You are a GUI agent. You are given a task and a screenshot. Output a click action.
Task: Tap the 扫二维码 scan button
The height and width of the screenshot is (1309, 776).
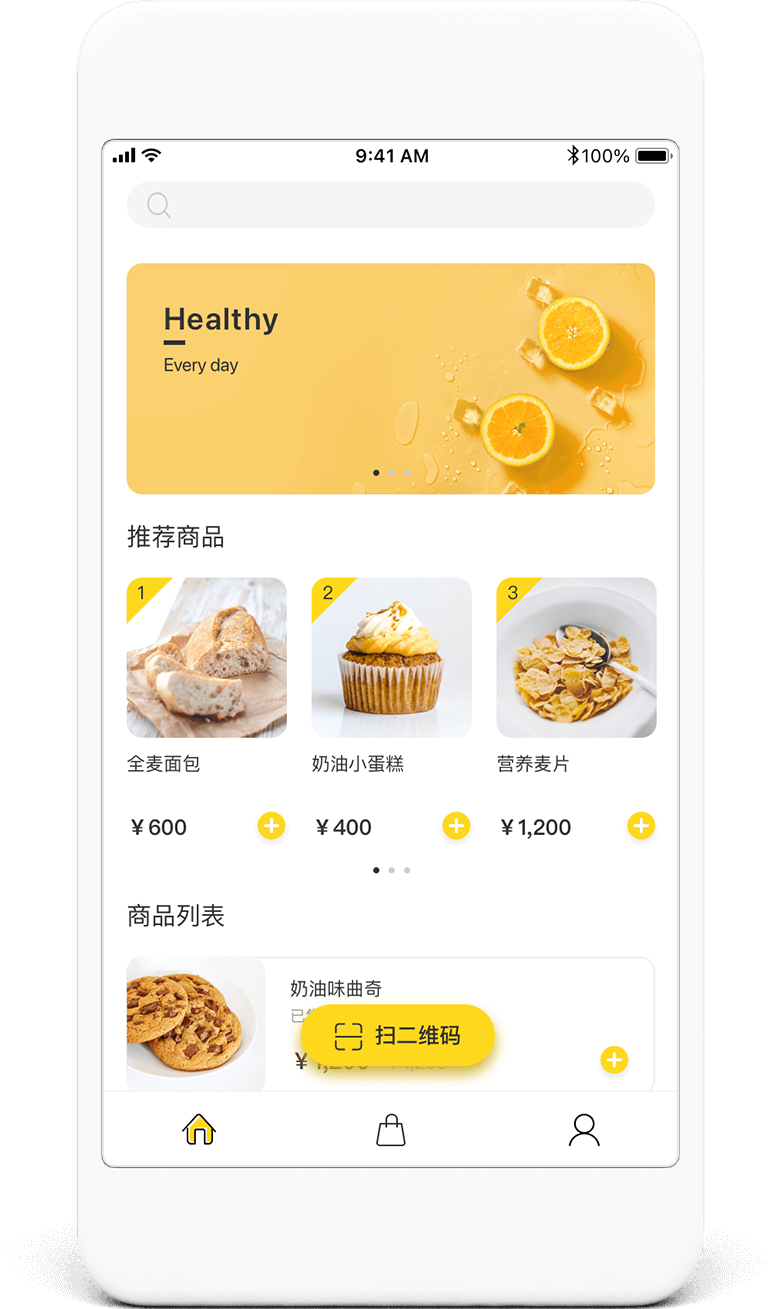[x=398, y=1036]
